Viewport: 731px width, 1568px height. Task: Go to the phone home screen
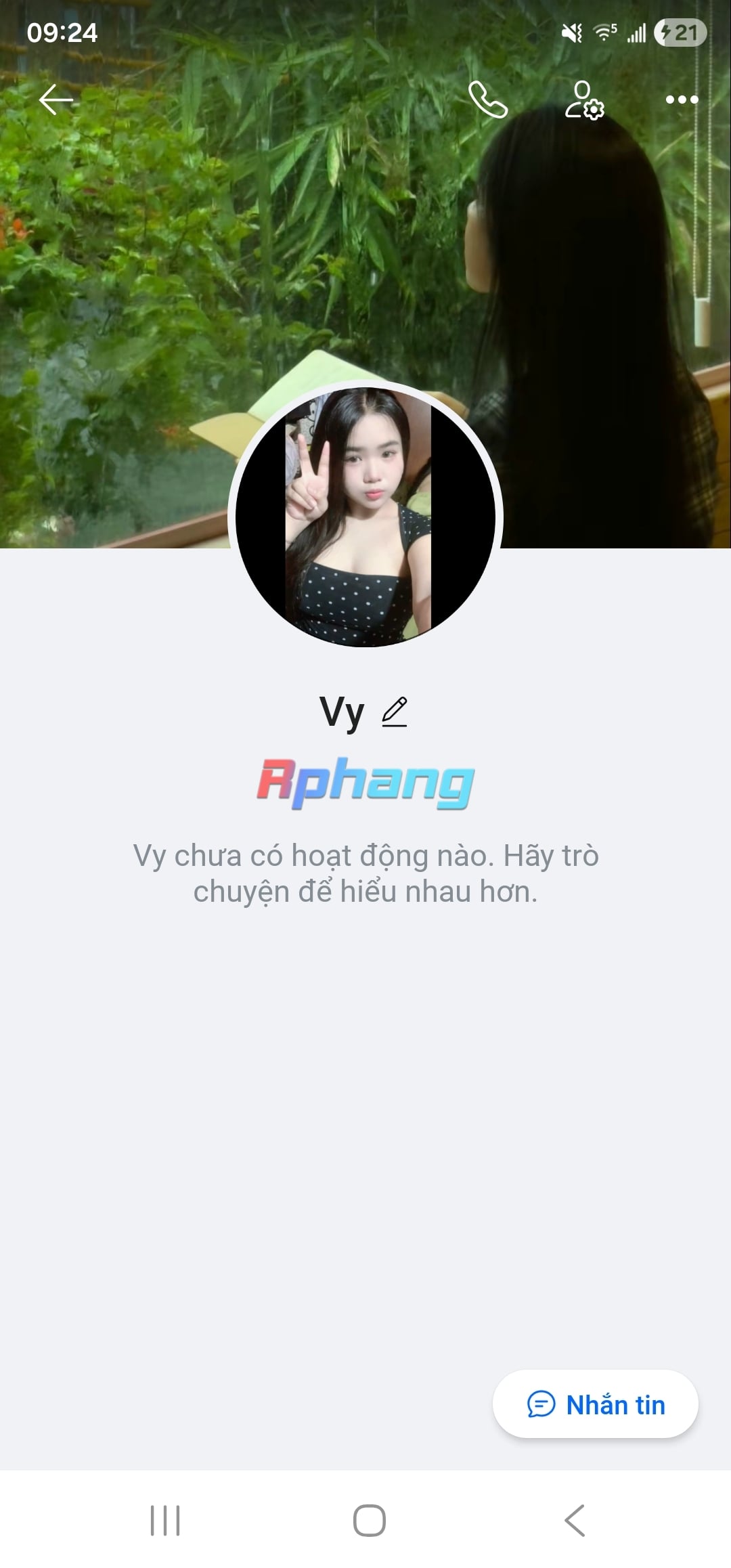(370, 1521)
